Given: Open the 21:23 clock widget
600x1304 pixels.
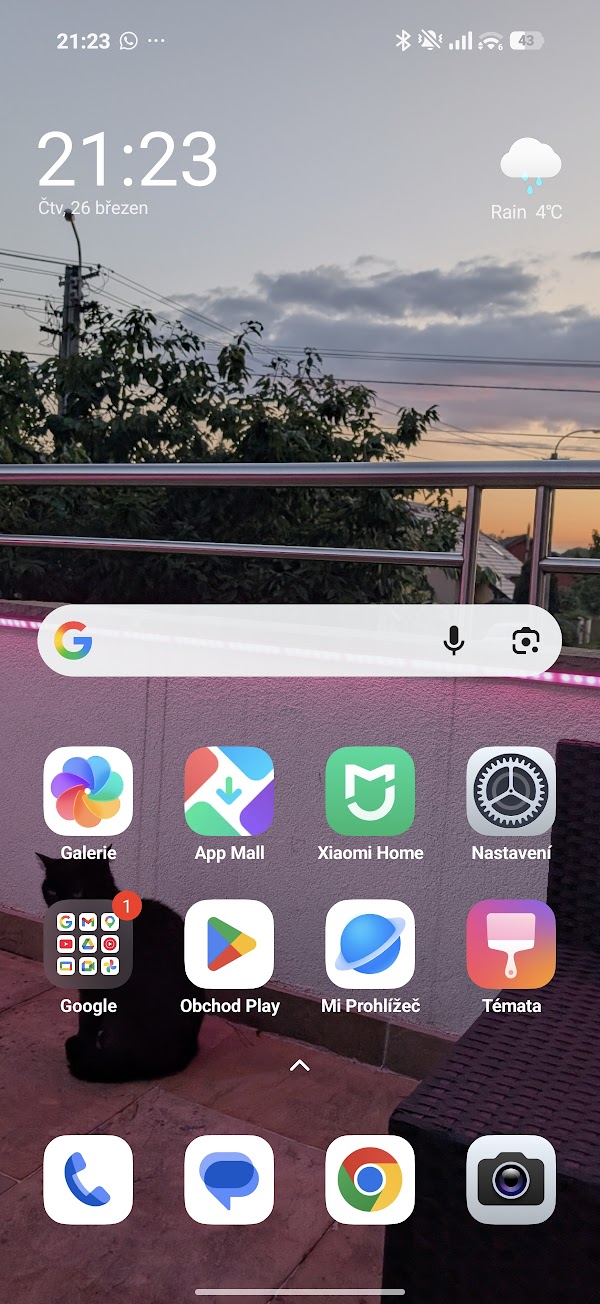Looking at the screenshot, I should point(127,160).
